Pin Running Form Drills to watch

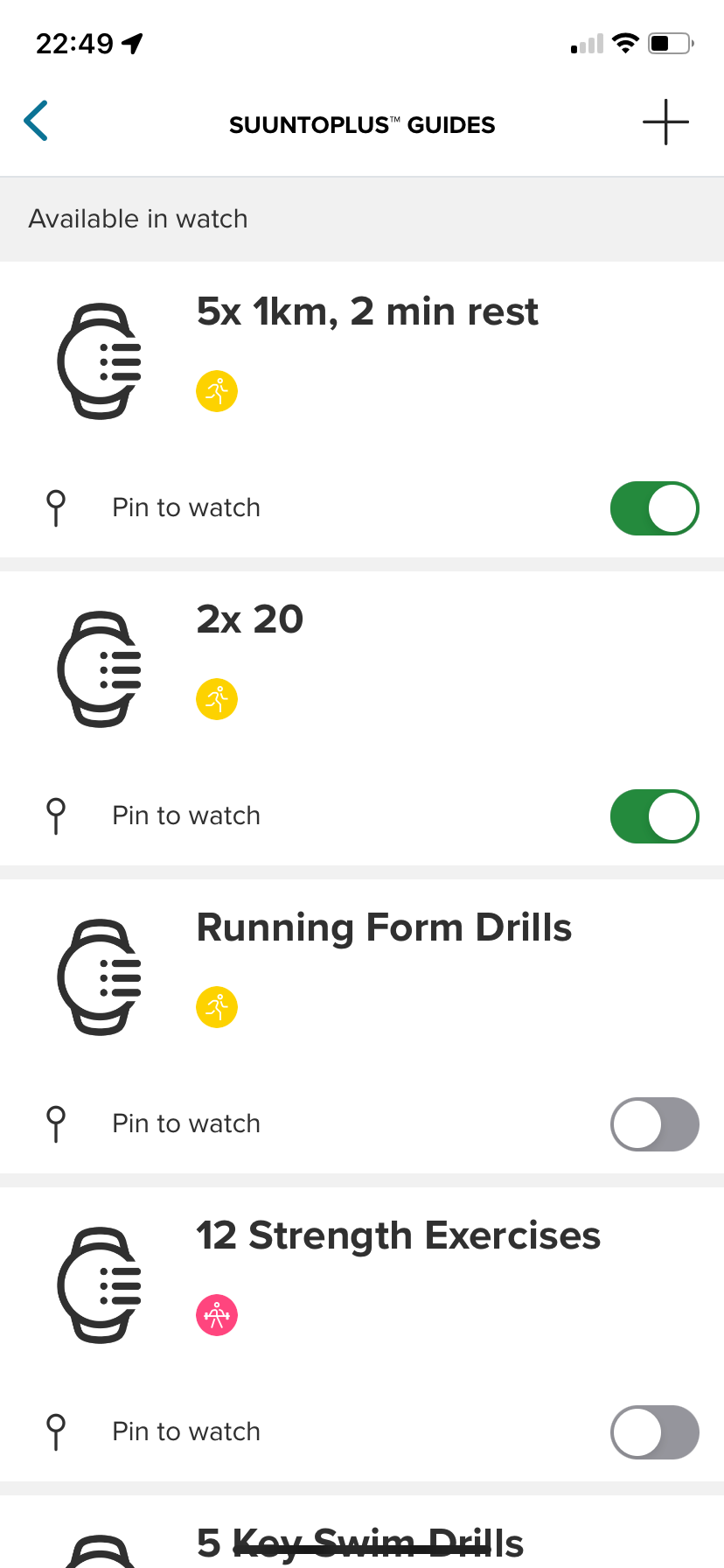click(x=654, y=1124)
